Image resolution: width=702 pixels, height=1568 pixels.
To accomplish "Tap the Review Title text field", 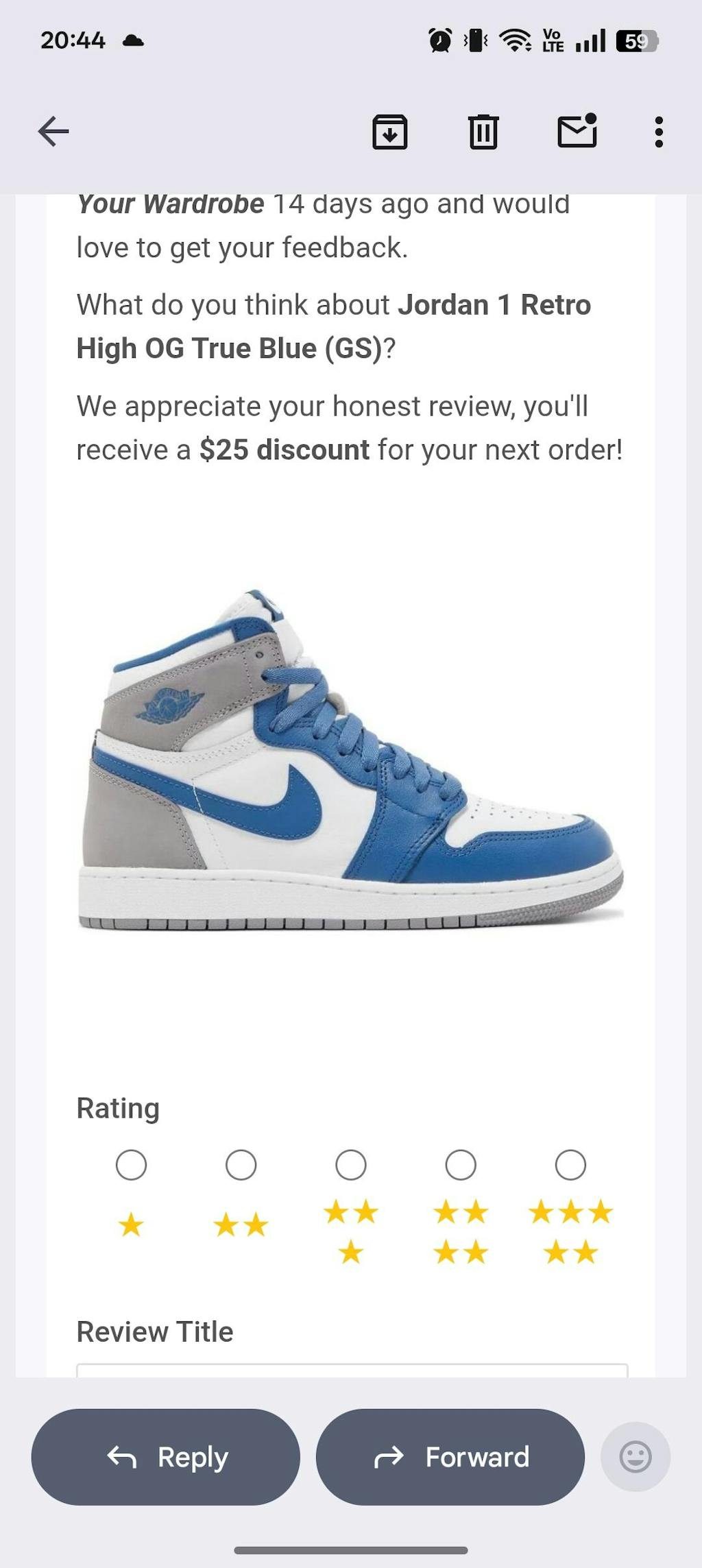I will pos(352,1370).
